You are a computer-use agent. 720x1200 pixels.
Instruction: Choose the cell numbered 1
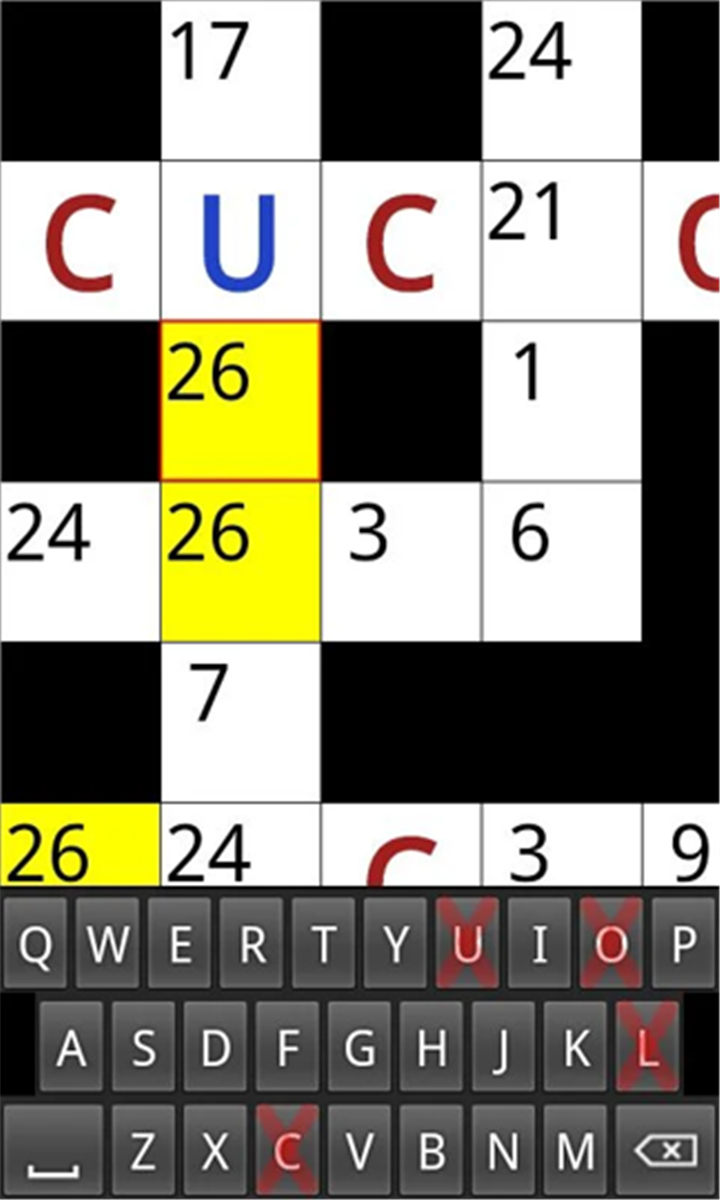[561, 401]
